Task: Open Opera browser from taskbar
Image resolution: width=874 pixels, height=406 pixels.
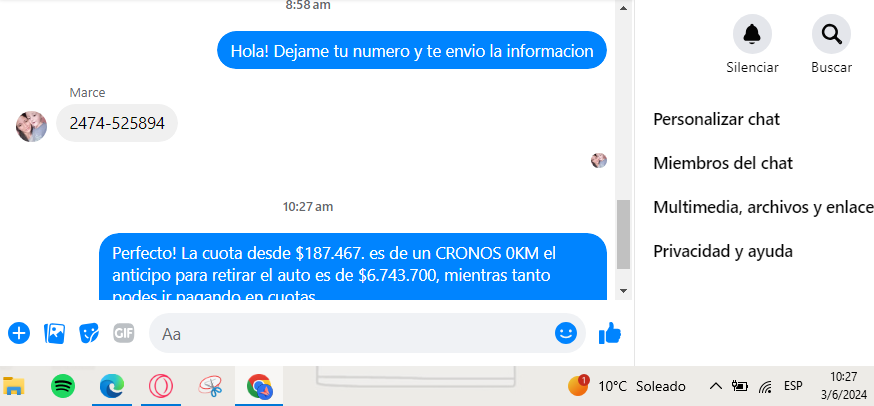Action: coord(160,385)
